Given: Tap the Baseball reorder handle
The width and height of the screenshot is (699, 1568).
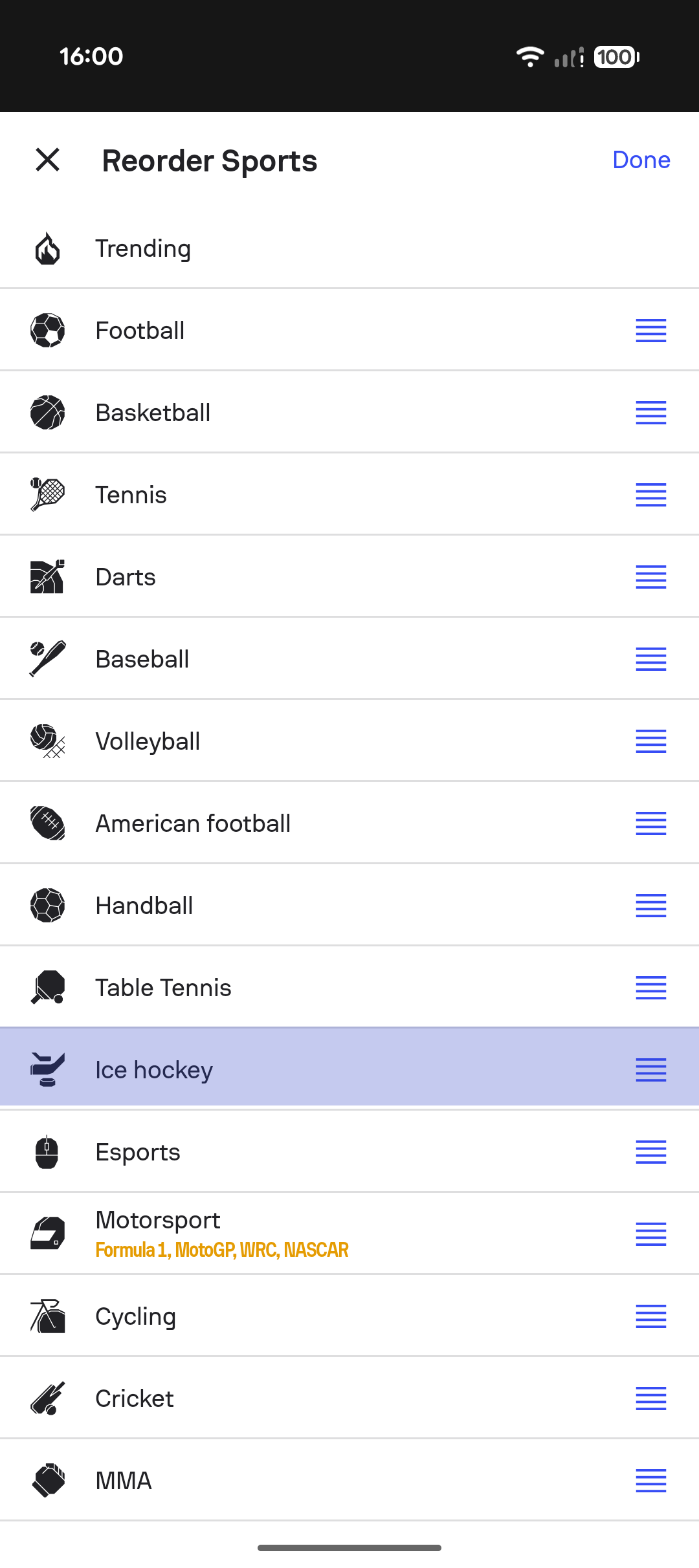Looking at the screenshot, I should (x=650, y=659).
